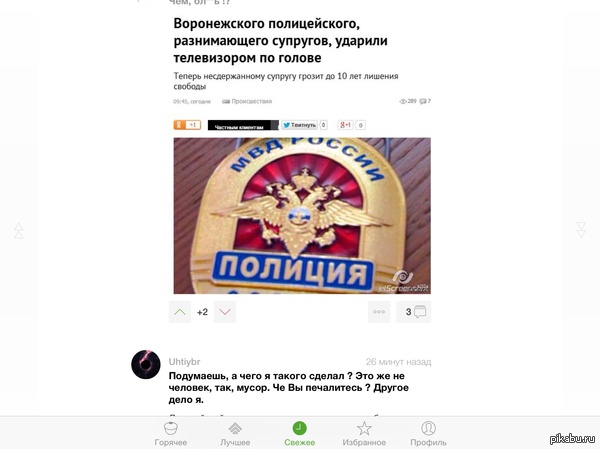600x449 pixels.
Task: Open the Воронежского полицейского post image
Action: tap(301, 215)
